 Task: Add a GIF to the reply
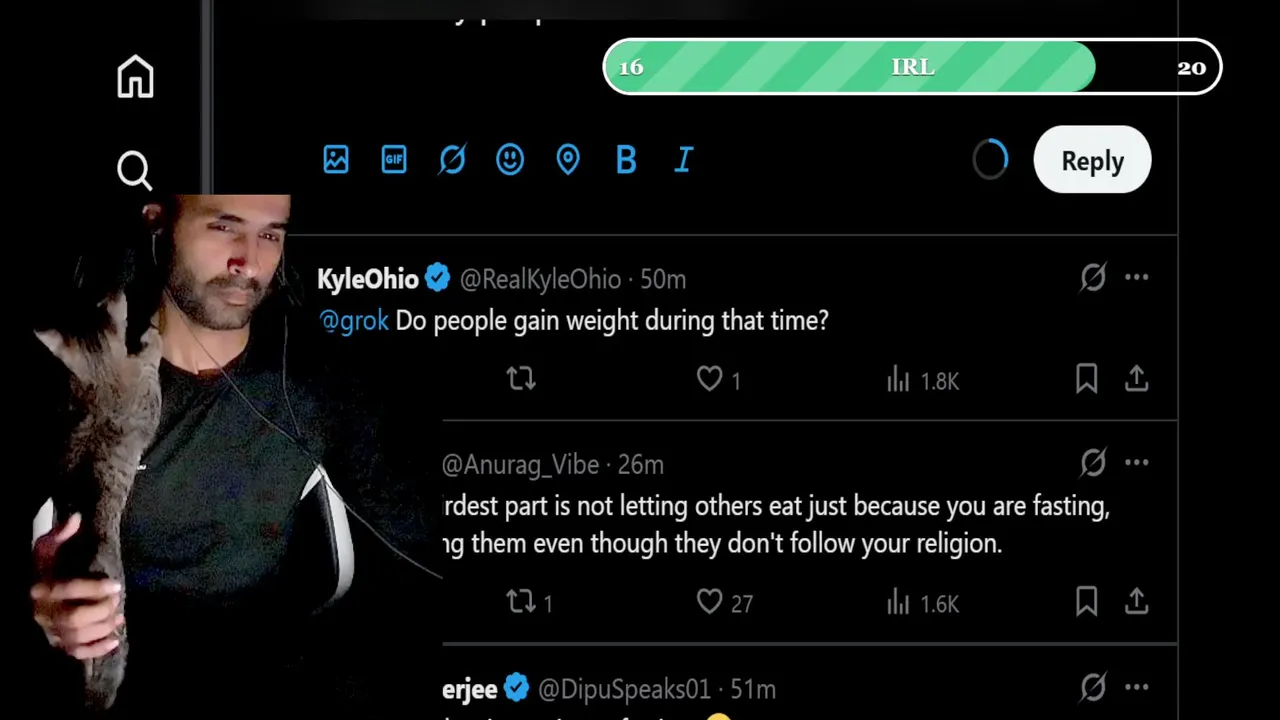tap(394, 160)
